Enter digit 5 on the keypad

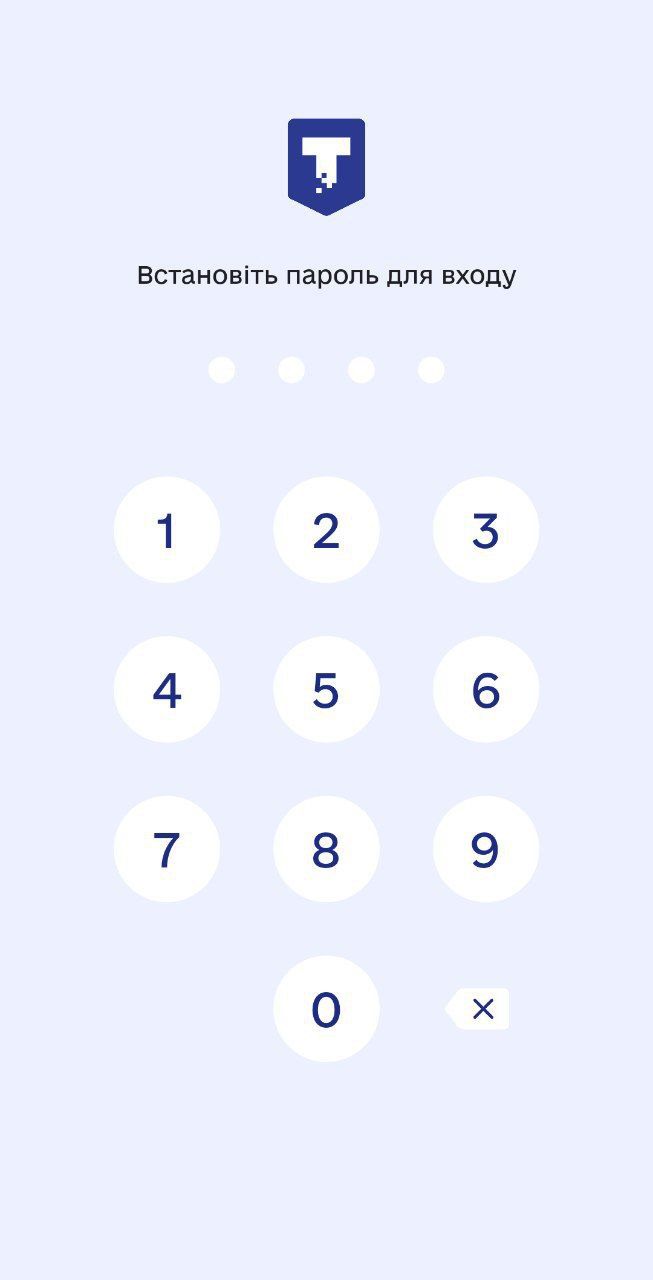(x=326, y=690)
